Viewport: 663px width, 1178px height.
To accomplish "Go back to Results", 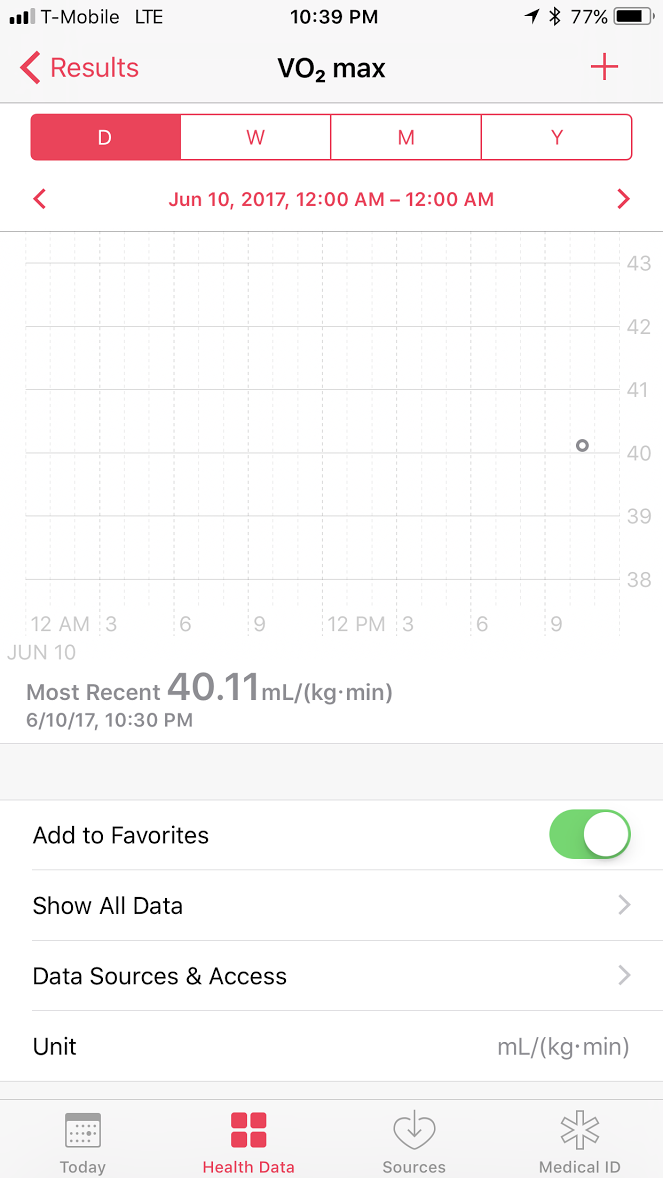I will (80, 68).
